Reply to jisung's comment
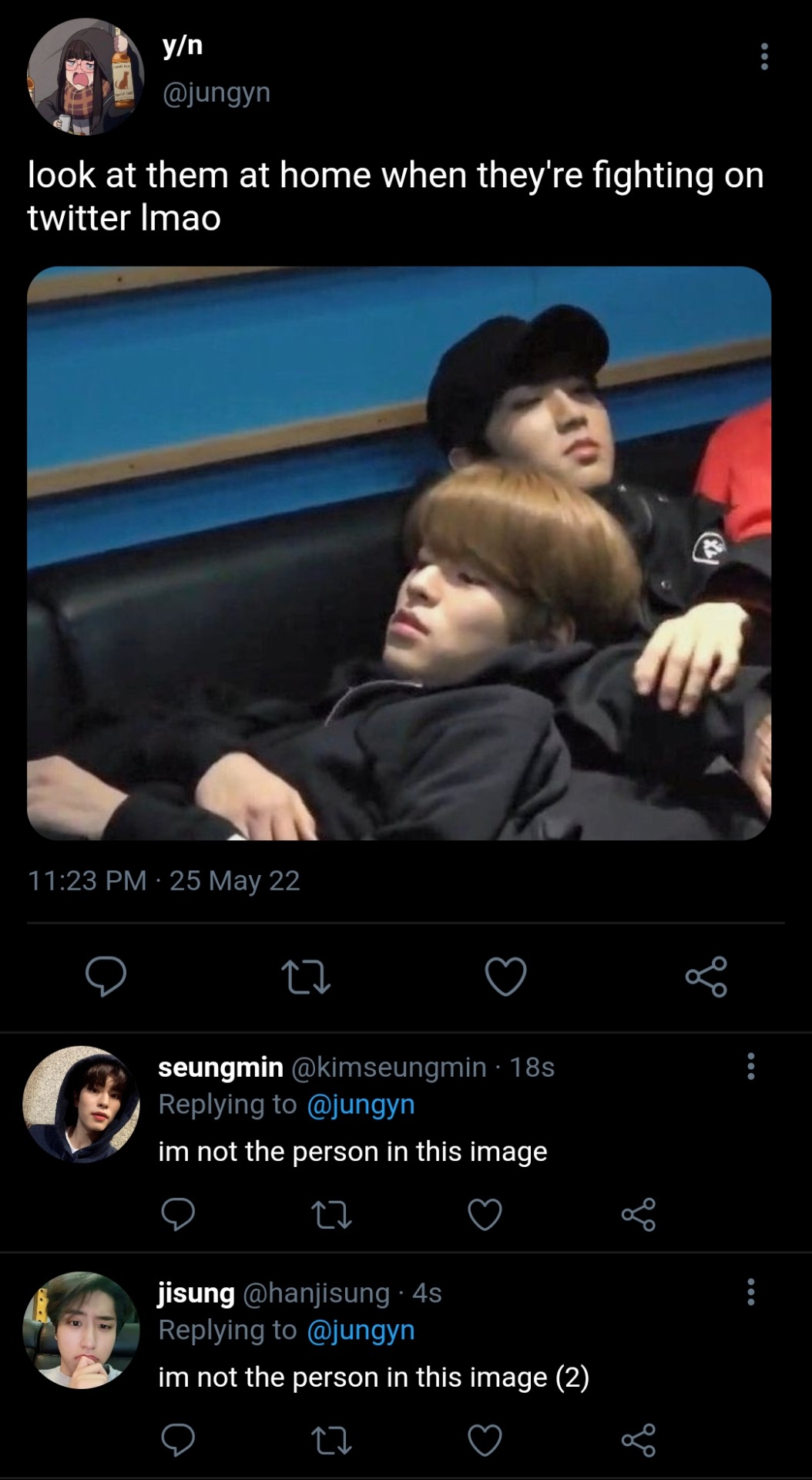 click(x=178, y=1440)
